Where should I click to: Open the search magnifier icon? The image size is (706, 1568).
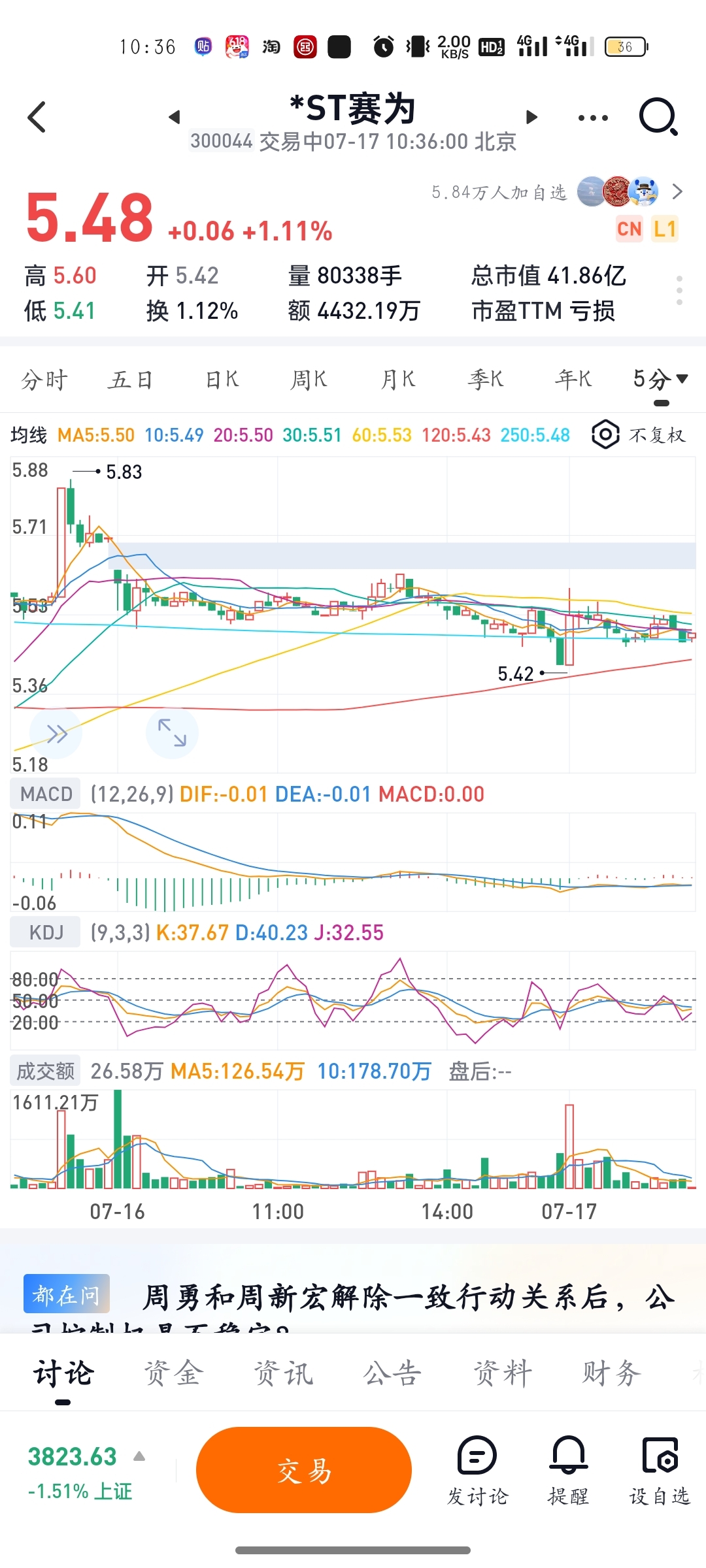pos(658,117)
